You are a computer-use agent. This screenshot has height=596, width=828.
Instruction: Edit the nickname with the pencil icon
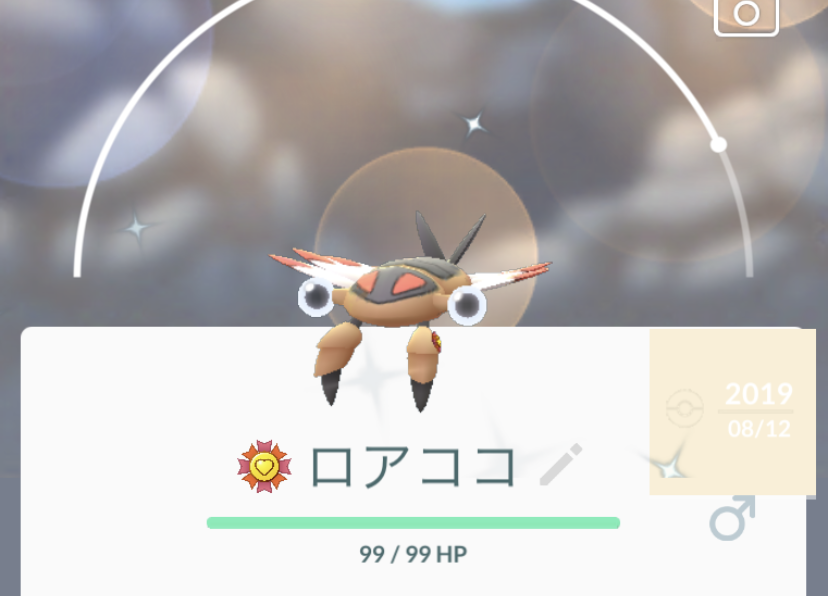[x=560, y=465]
